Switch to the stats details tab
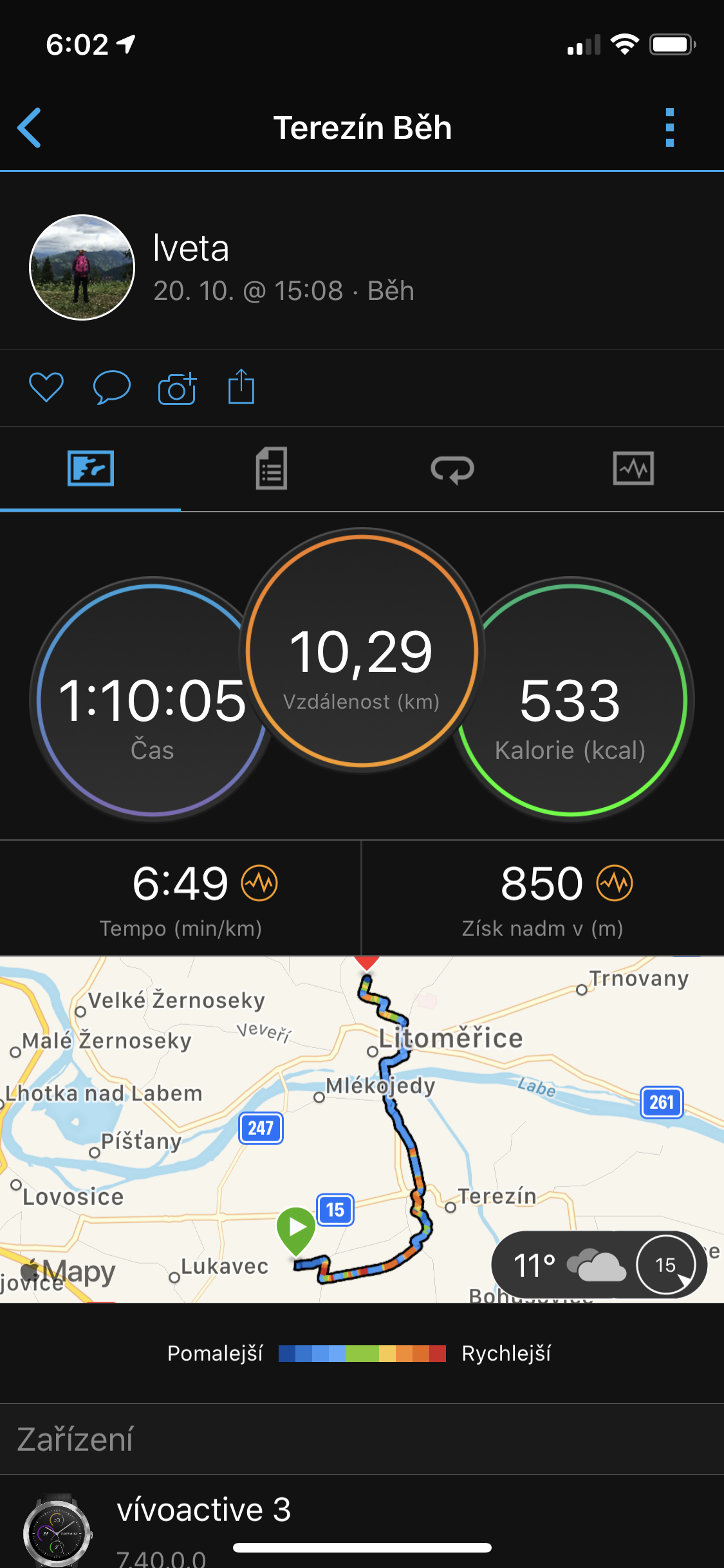The height and width of the screenshot is (1568, 724). coord(272,468)
